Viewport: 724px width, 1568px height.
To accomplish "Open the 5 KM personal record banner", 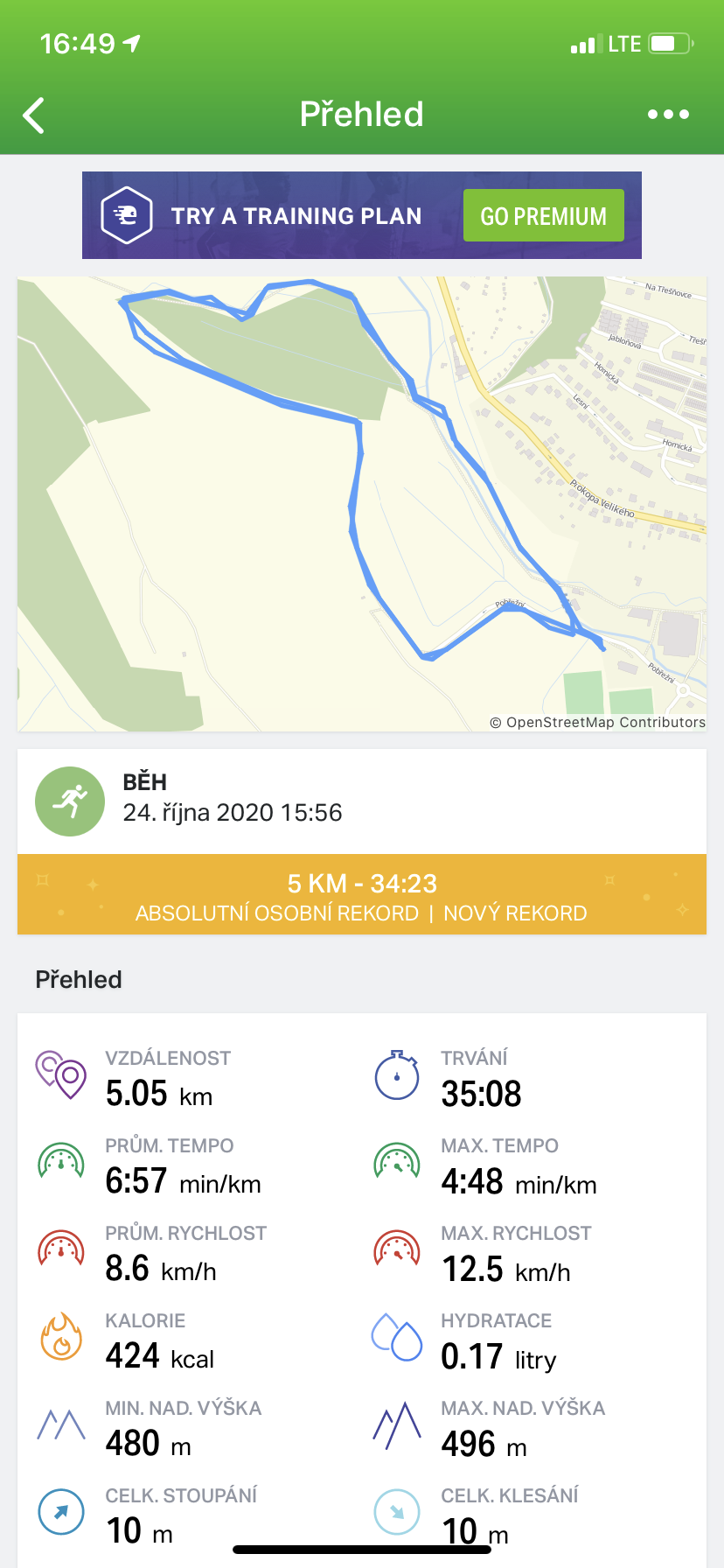I will 362,894.
